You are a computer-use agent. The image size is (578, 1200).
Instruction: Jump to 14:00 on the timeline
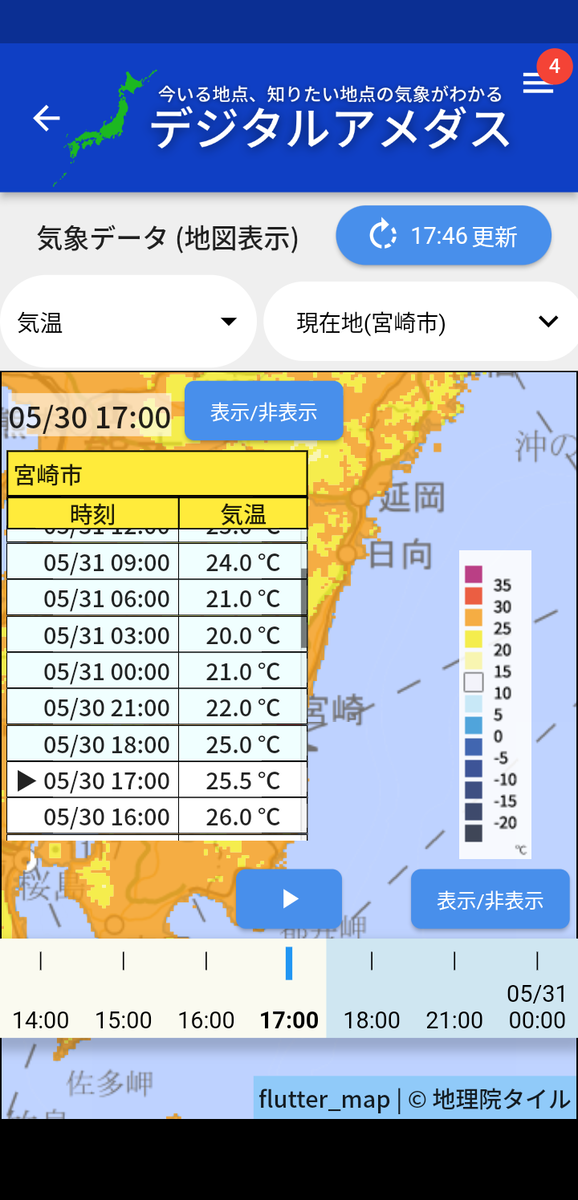coord(41,989)
